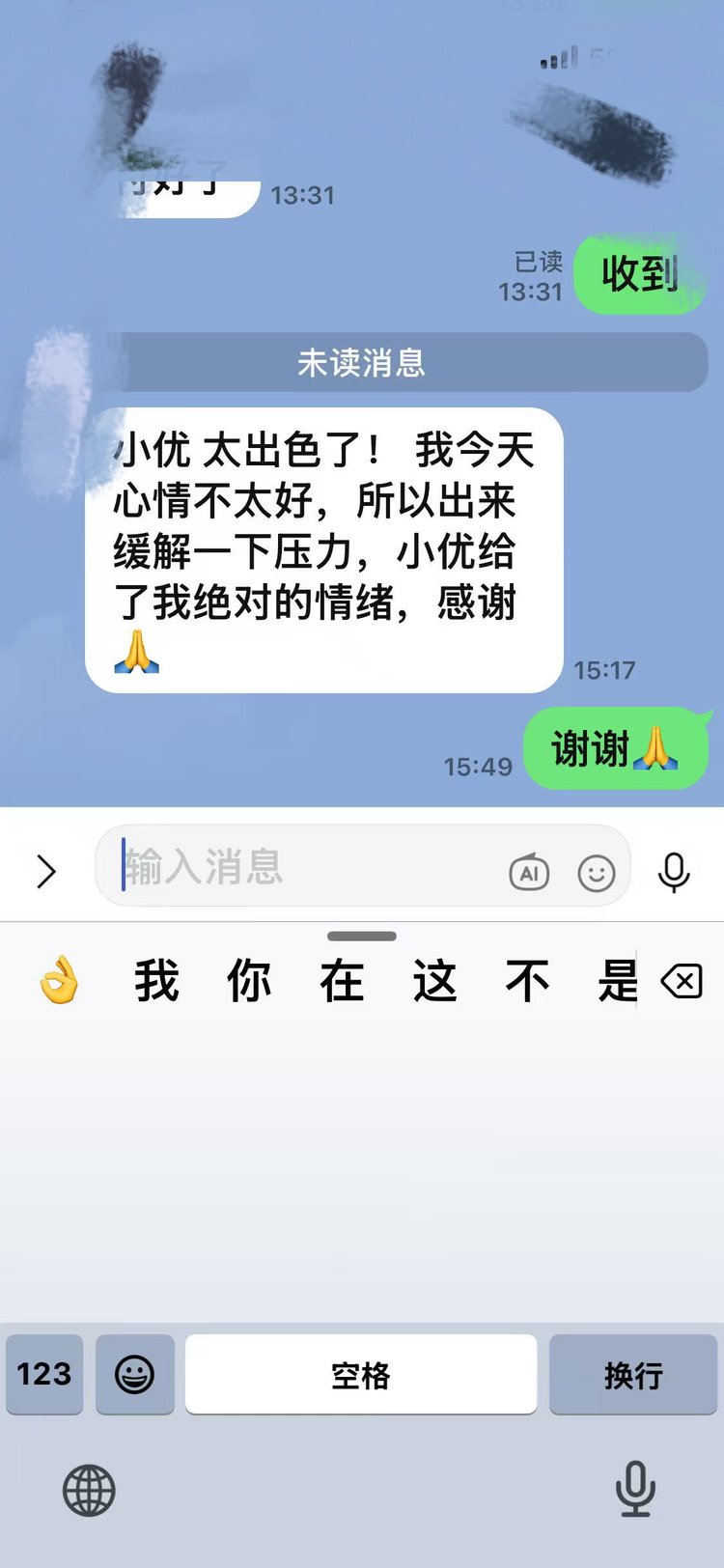Insert the suggested word 是

[x=616, y=981]
